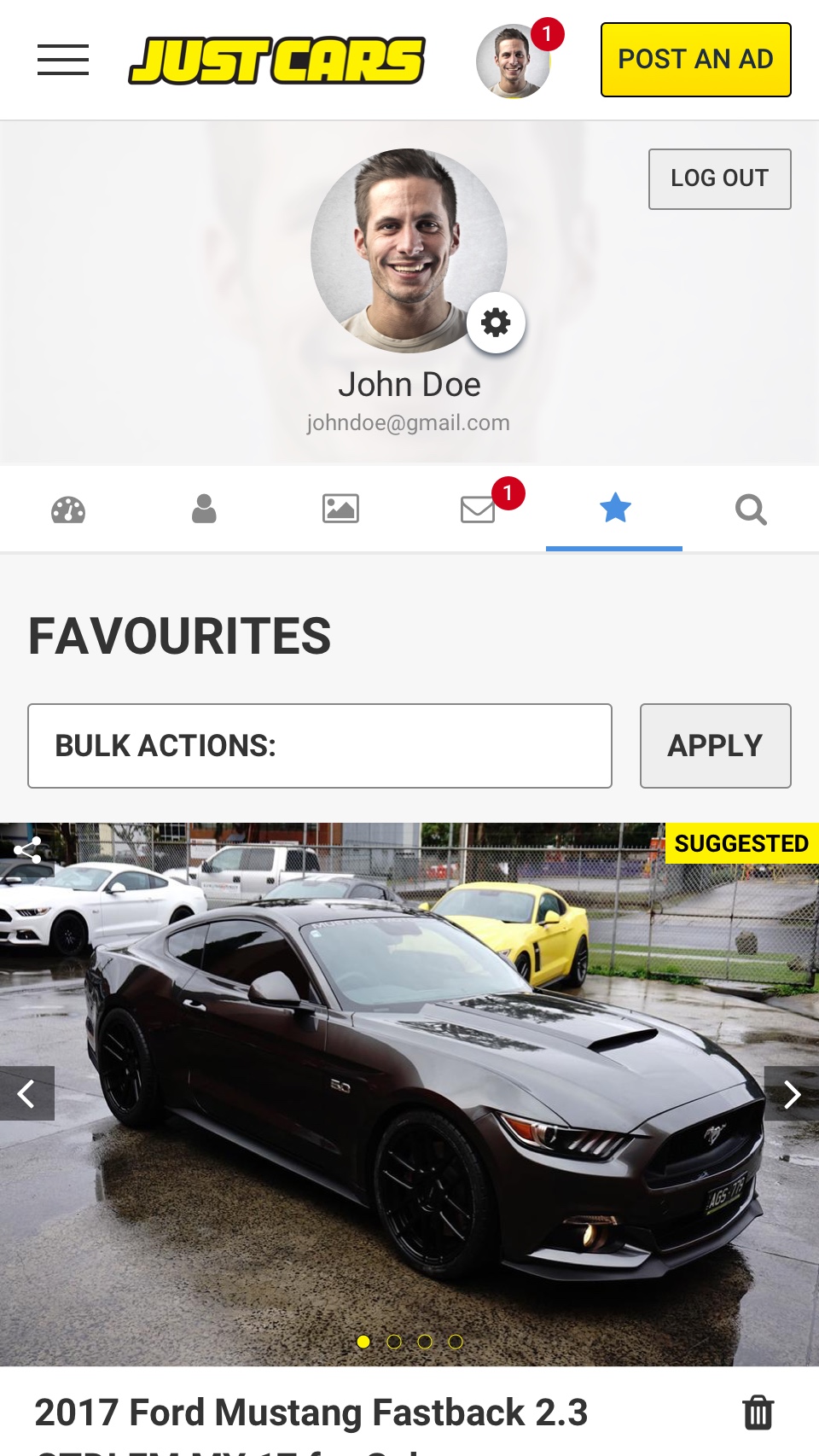819x1456 pixels.
Task: Select the favourites star tab
Action: click(614, 510)
